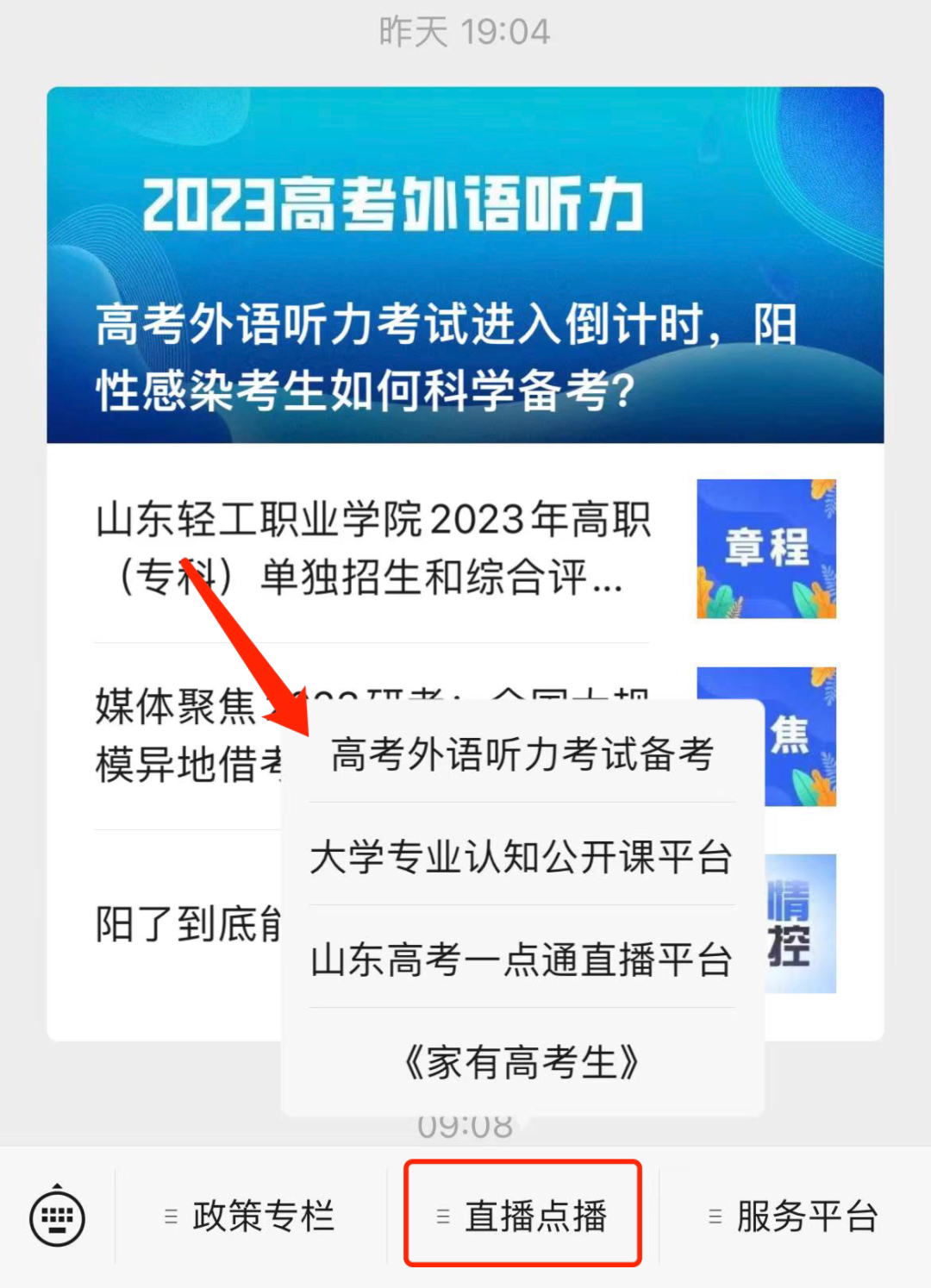Tap the menu indicator beside 直播点播
Screen dimensions: 931x1288
[x=443, y=1216]
